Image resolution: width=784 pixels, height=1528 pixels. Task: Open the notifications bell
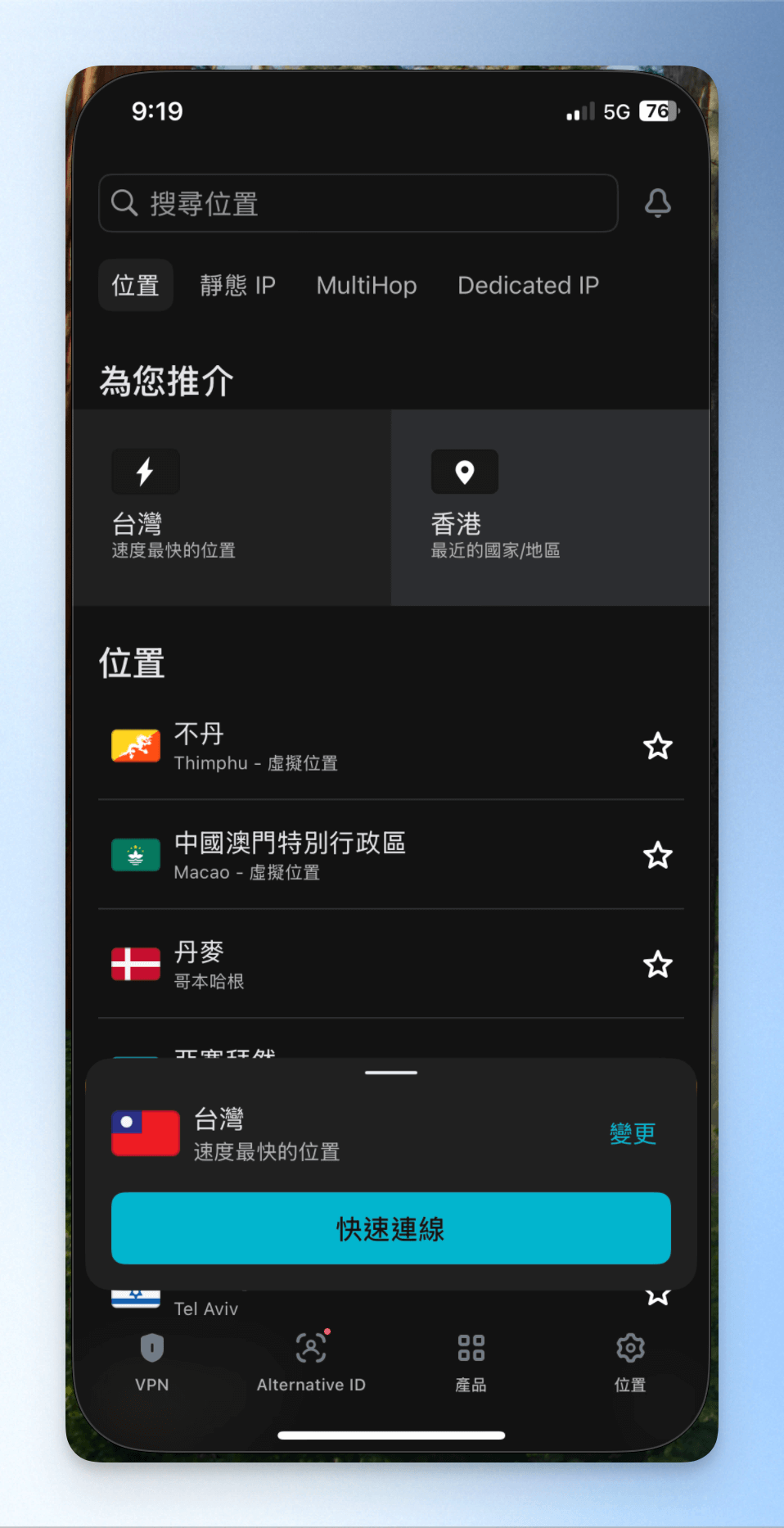[x=657, y=203]
